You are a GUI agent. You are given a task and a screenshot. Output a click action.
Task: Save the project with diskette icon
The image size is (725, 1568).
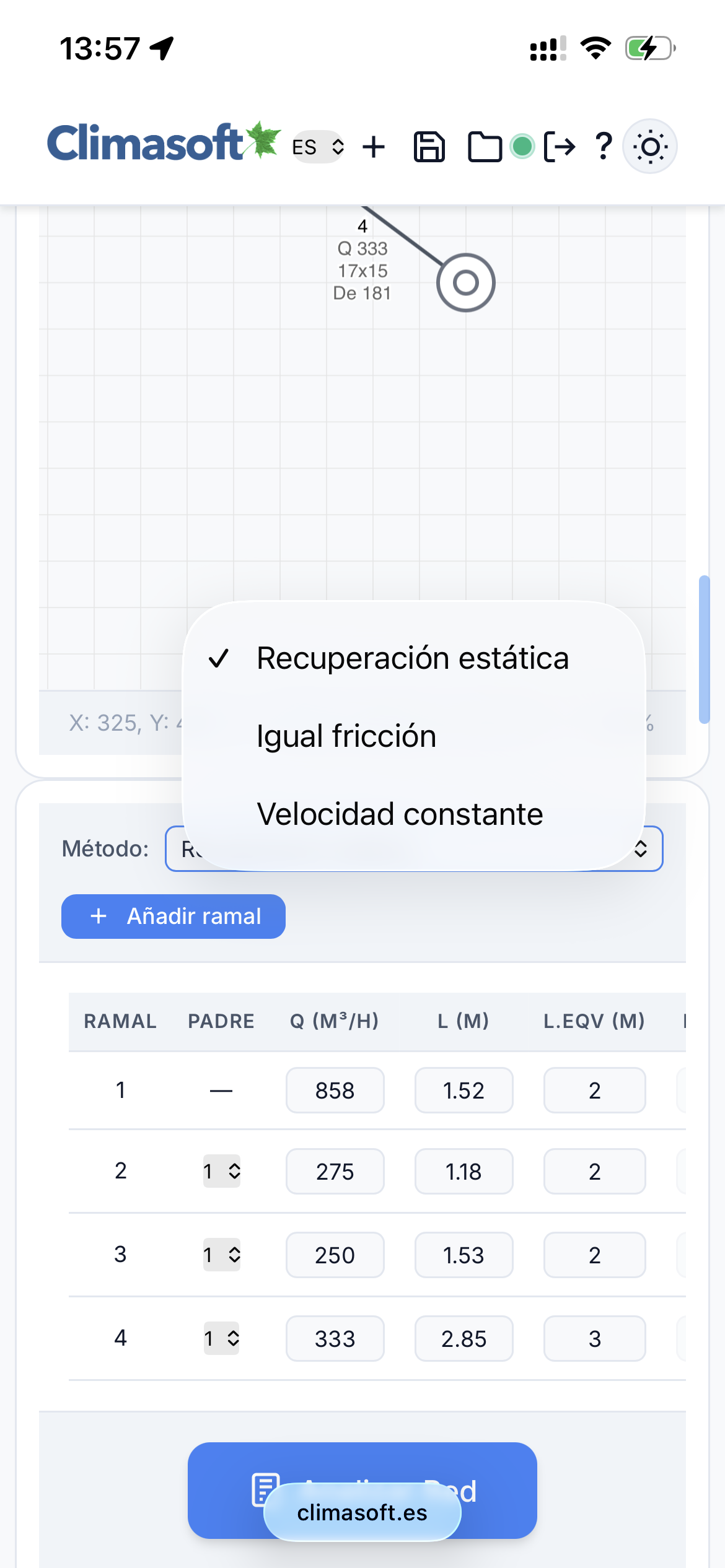[429, 147]
